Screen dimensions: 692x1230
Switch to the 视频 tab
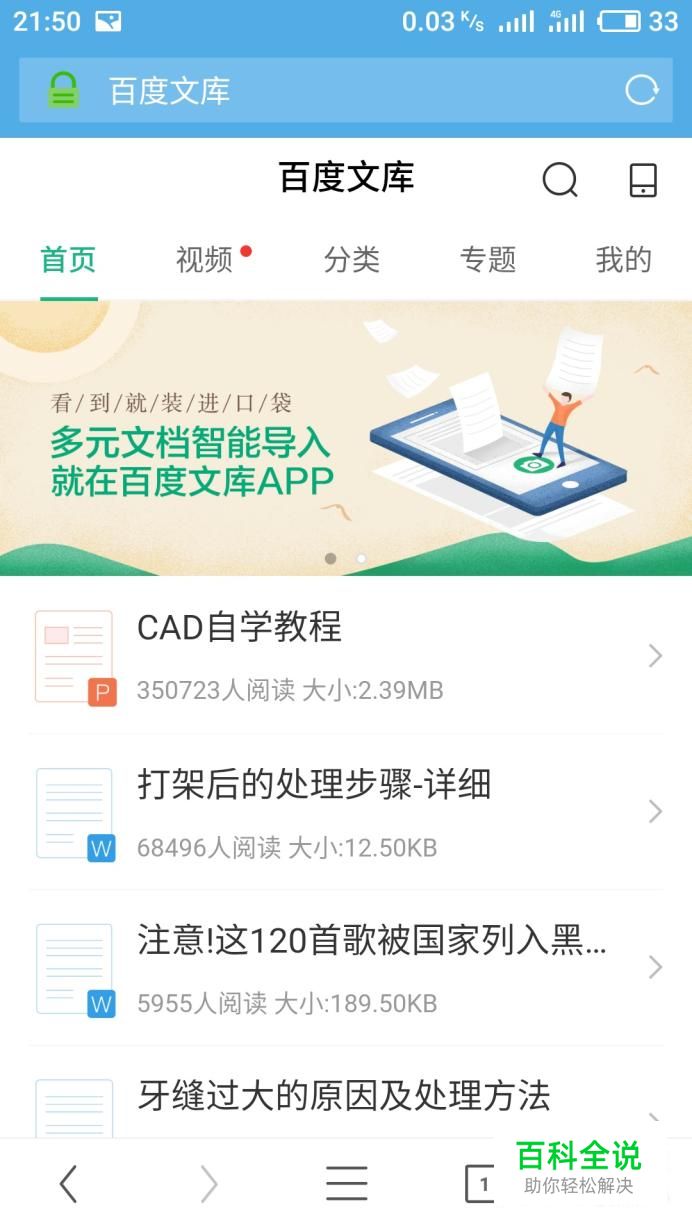coord(205,260)
